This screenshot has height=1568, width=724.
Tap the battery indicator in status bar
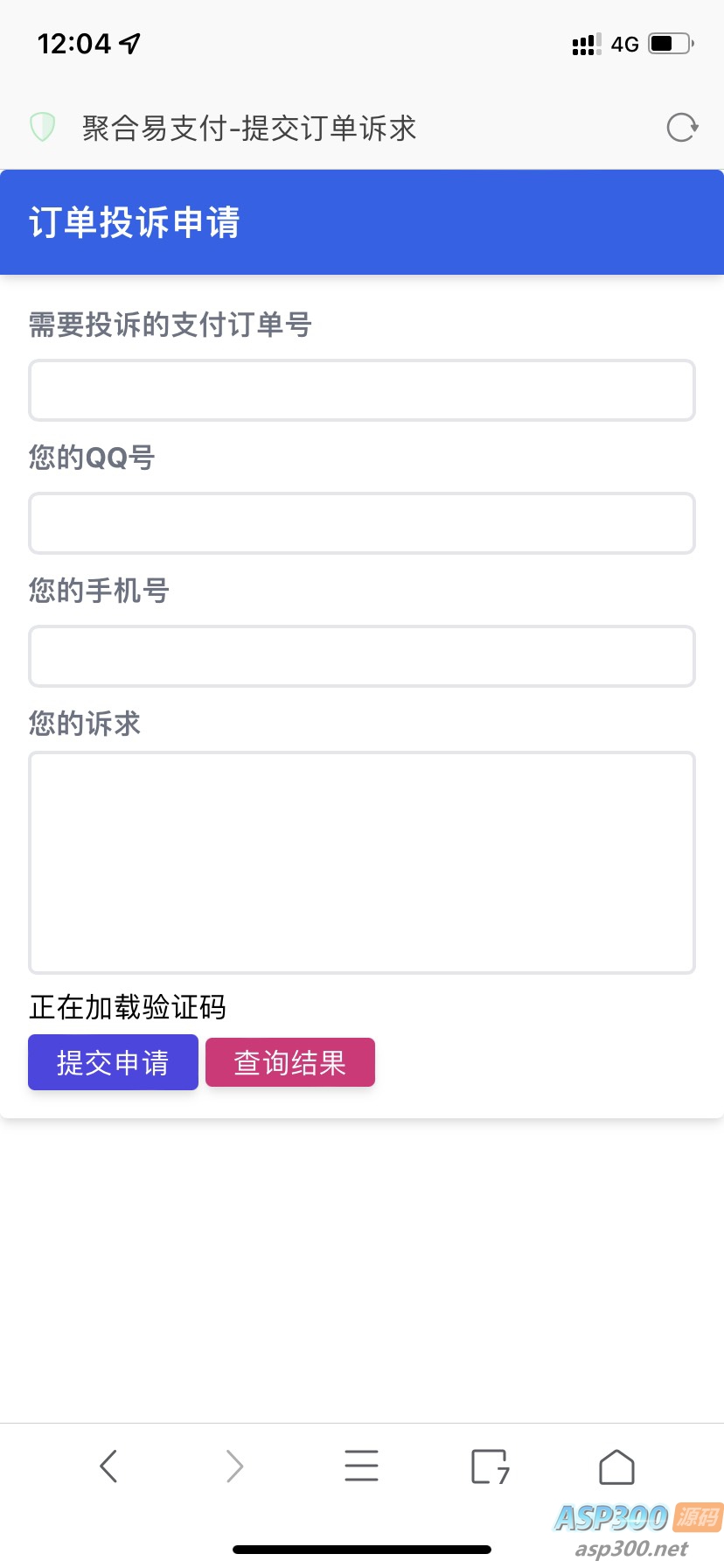pyautogui.click(x=668, y=43)
